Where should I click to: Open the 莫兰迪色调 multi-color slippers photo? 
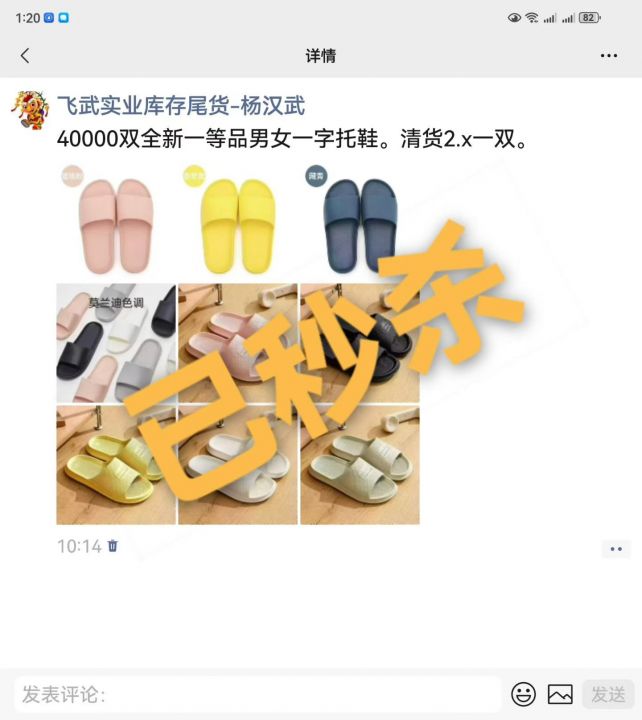coord(116,344)
